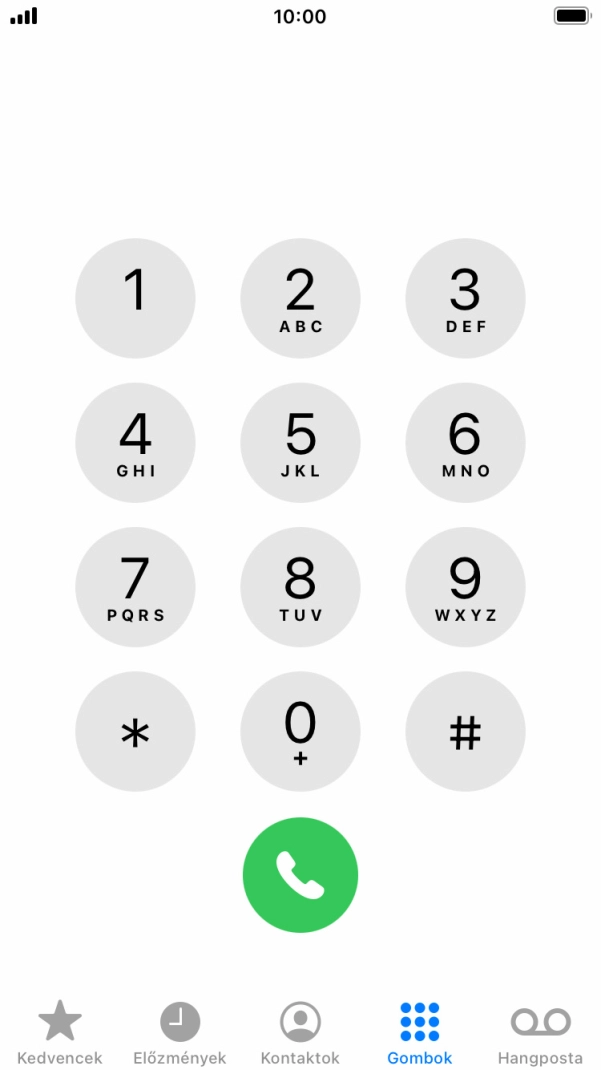The height and width of the screenshot is (1070, 601).
Task: Enter digit 7 PQRS
Action: click(x=135, y=587)
